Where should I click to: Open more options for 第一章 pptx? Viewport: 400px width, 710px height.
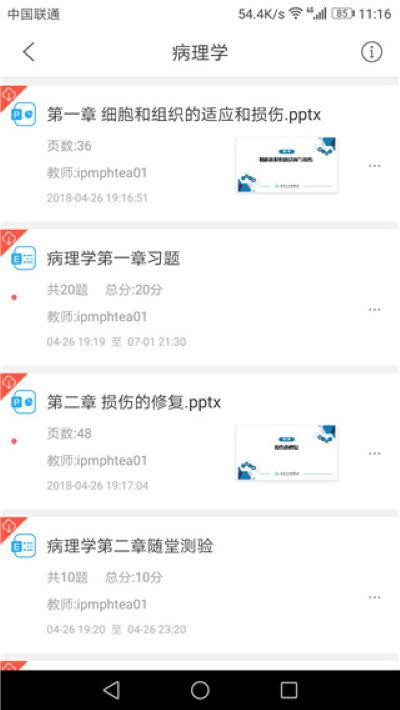pyautogui.click(x=374, y=166)
